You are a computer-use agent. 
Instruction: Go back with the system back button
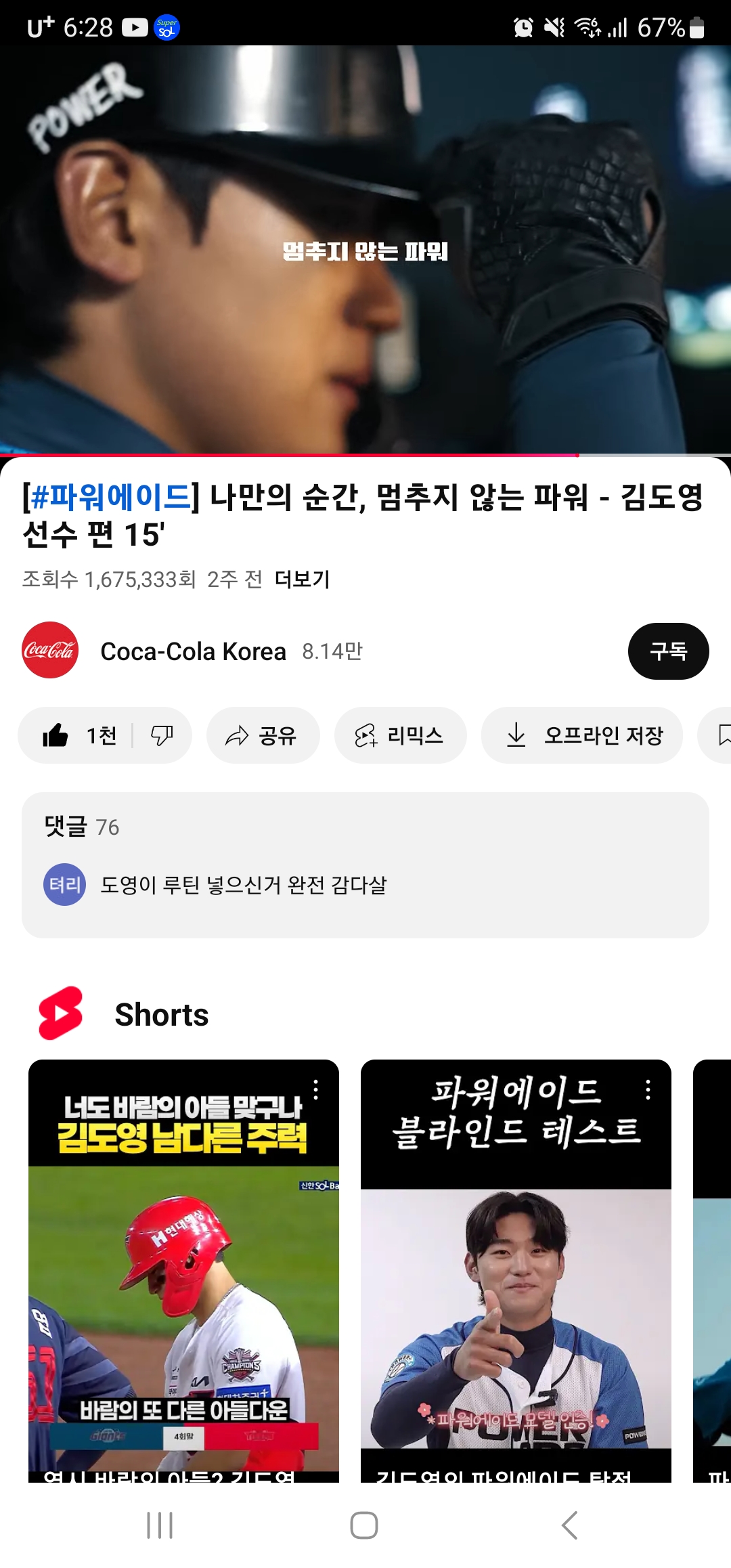(570, 1525)
